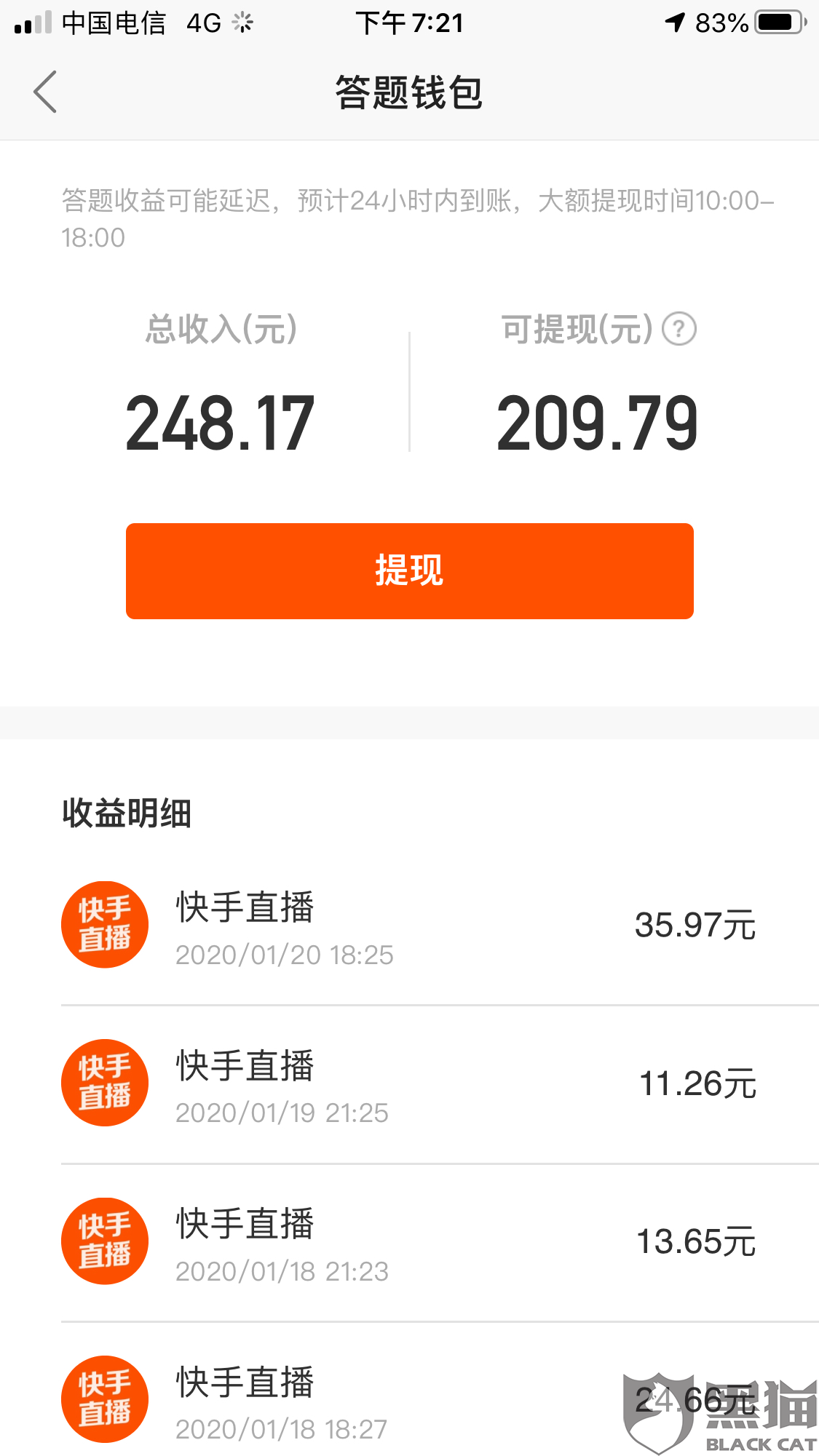Tap the orange 提现 withdraw button
Screen dimensions: 819x1456
409,571
